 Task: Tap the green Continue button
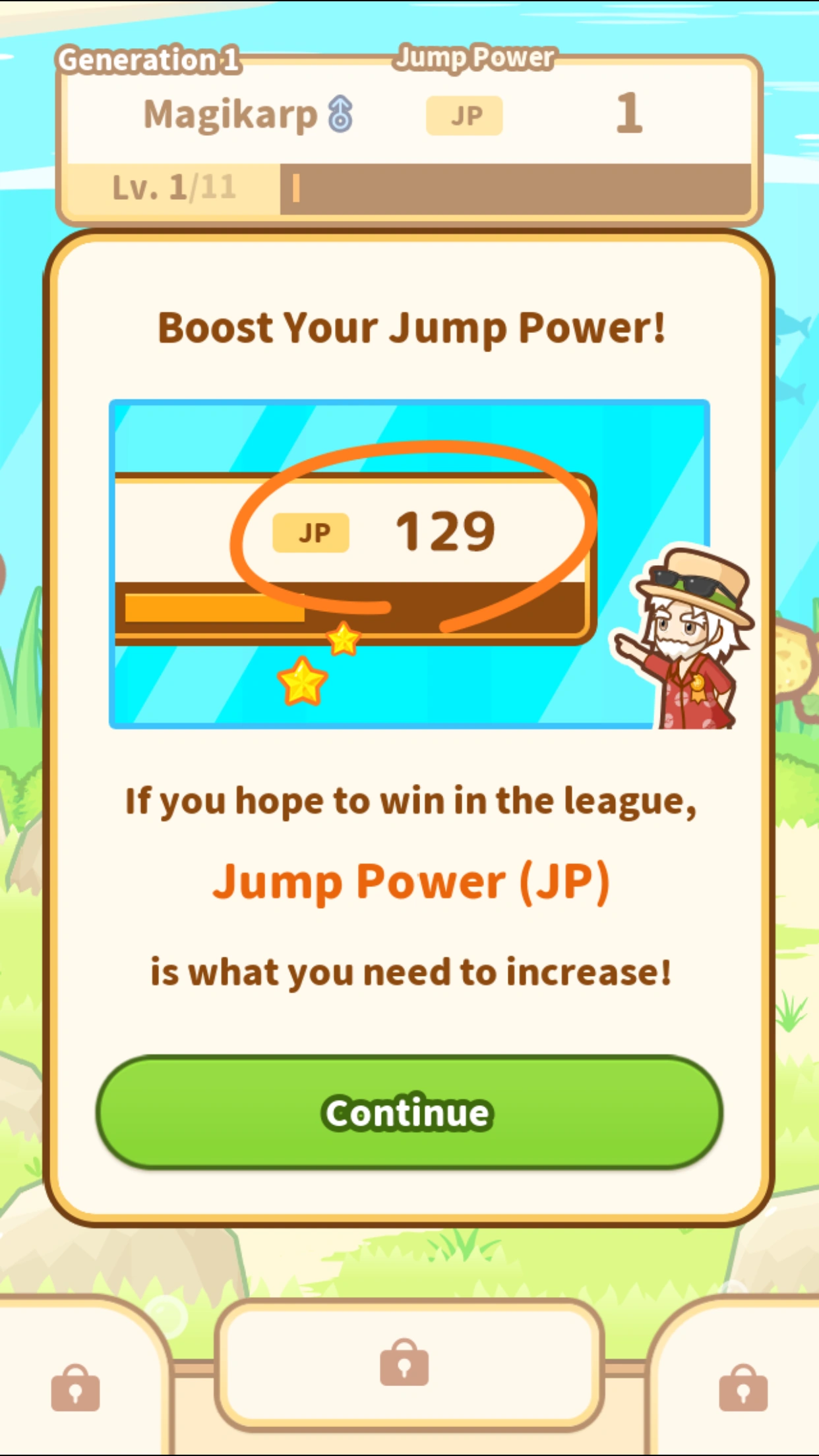(x=409, y=1112)
